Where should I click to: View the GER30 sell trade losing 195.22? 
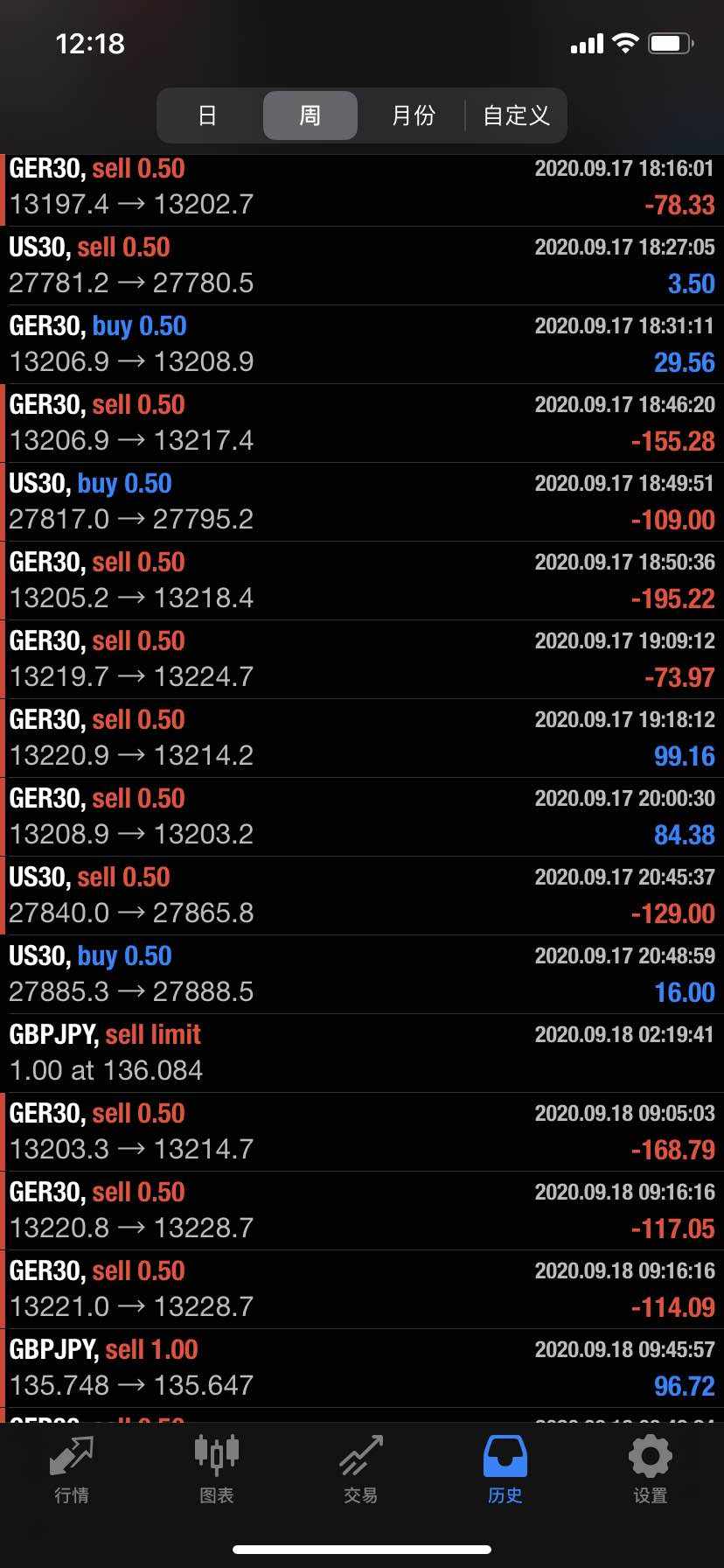click(x=362, y=581)
